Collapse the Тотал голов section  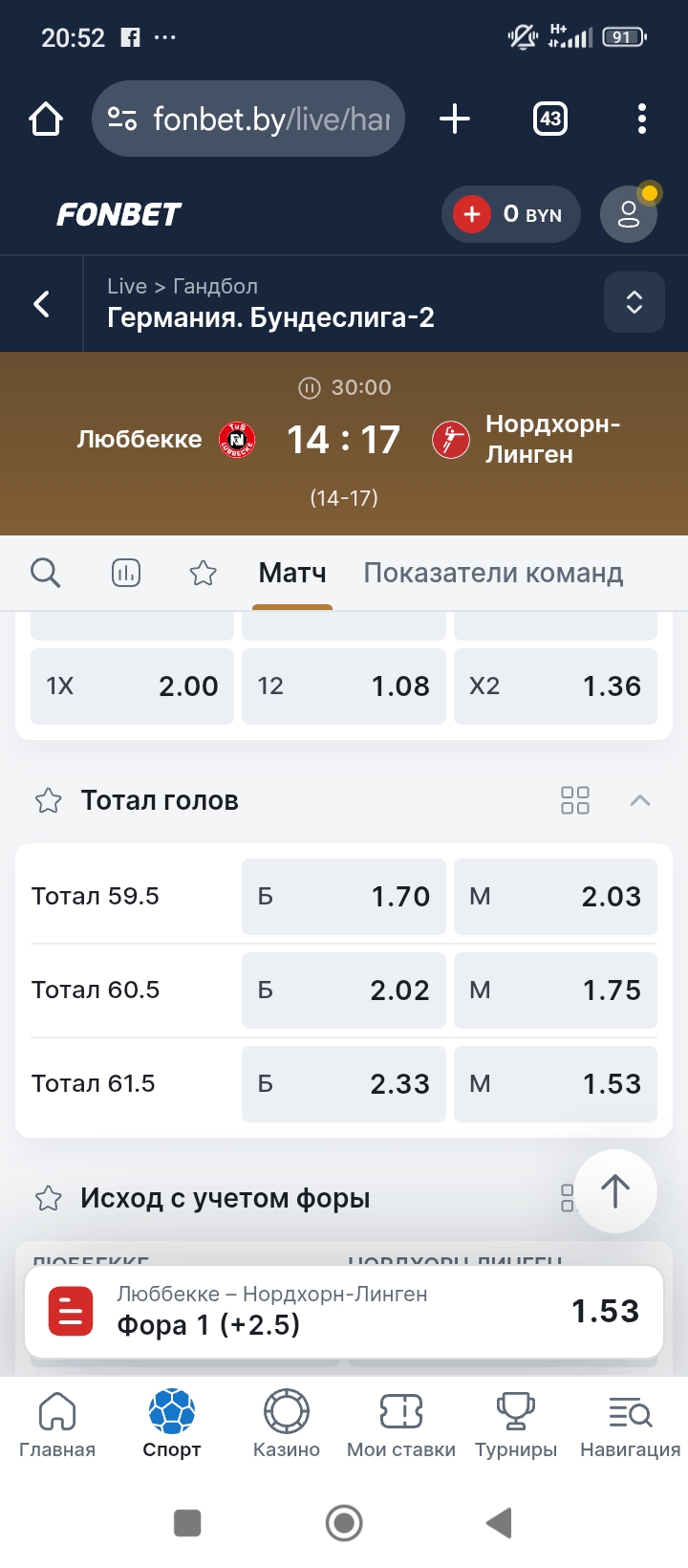(x=640, y=800)
